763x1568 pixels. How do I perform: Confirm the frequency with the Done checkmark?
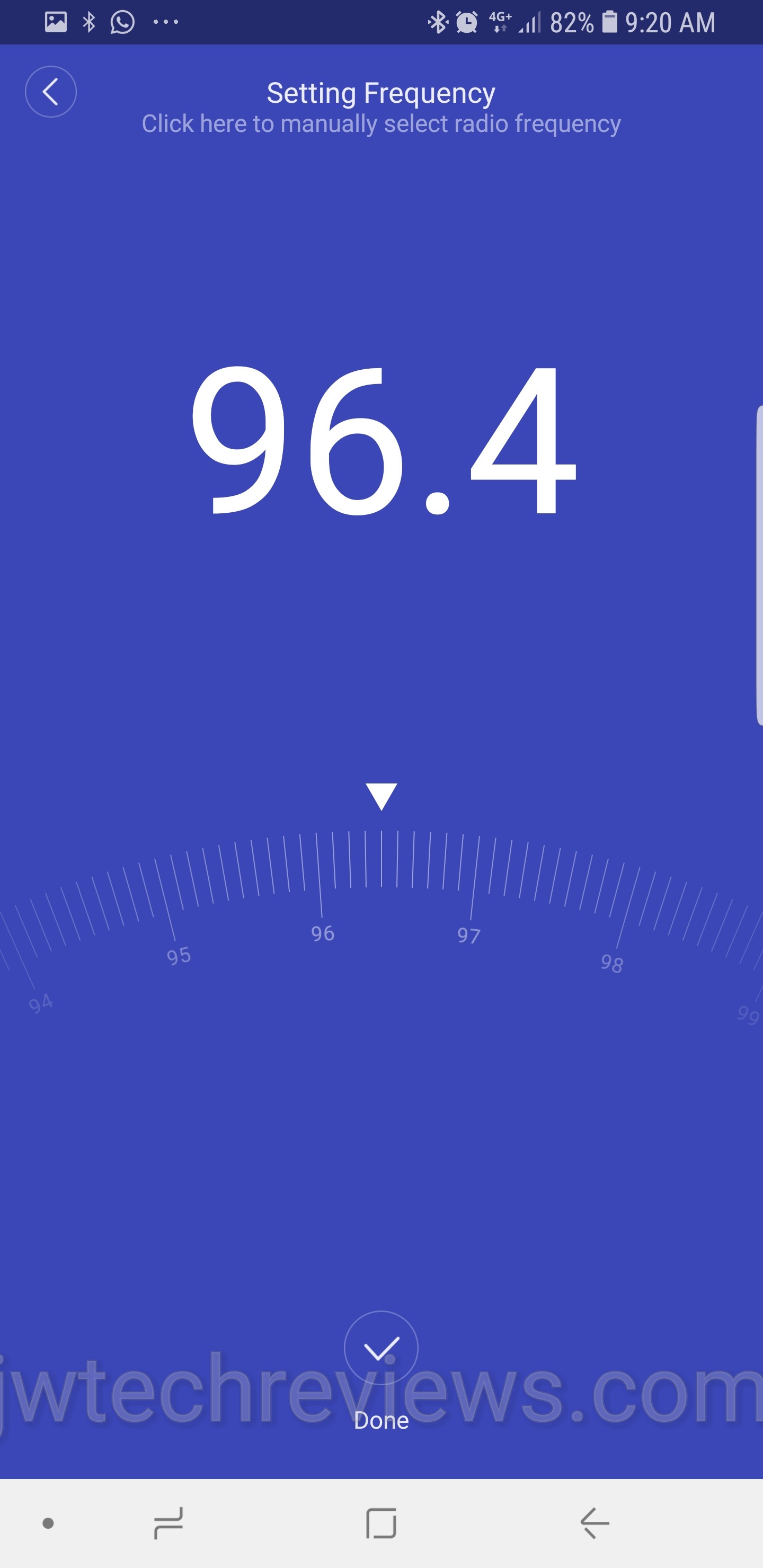tap(381, 1348)
